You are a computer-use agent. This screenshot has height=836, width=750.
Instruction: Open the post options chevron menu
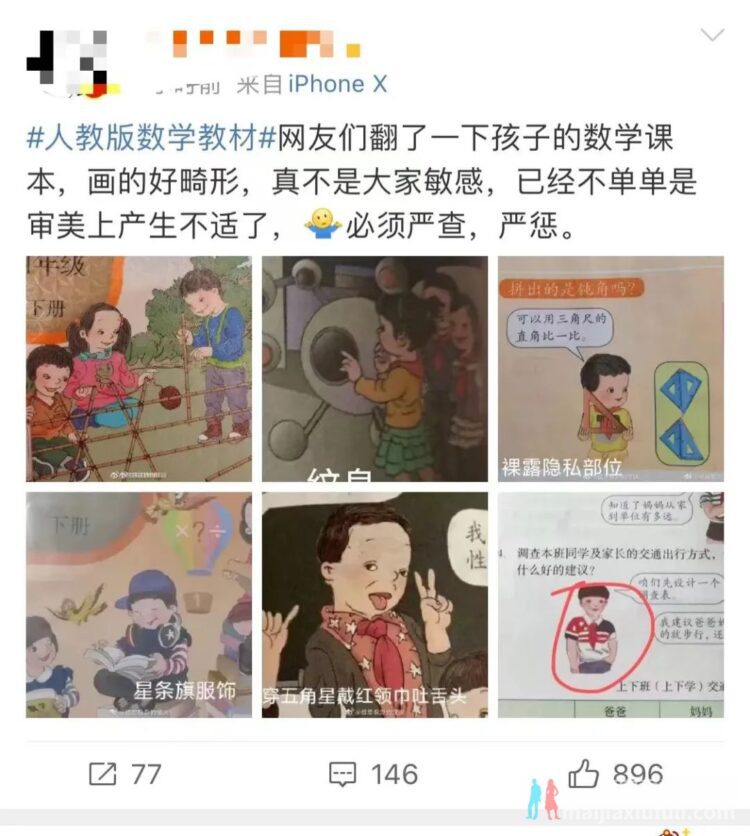(712, 37)
